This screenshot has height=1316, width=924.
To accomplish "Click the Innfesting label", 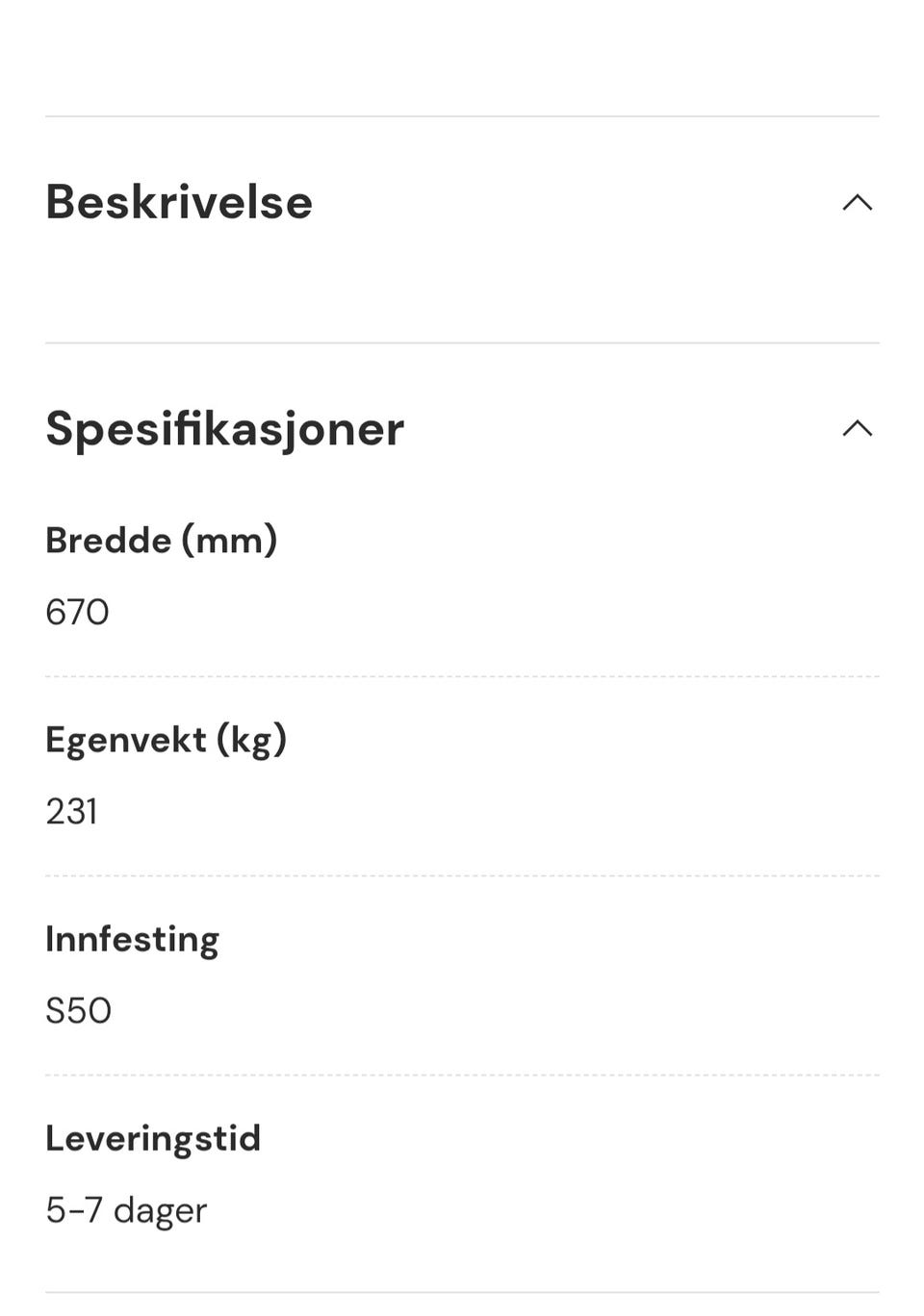I will click(132, 938).
